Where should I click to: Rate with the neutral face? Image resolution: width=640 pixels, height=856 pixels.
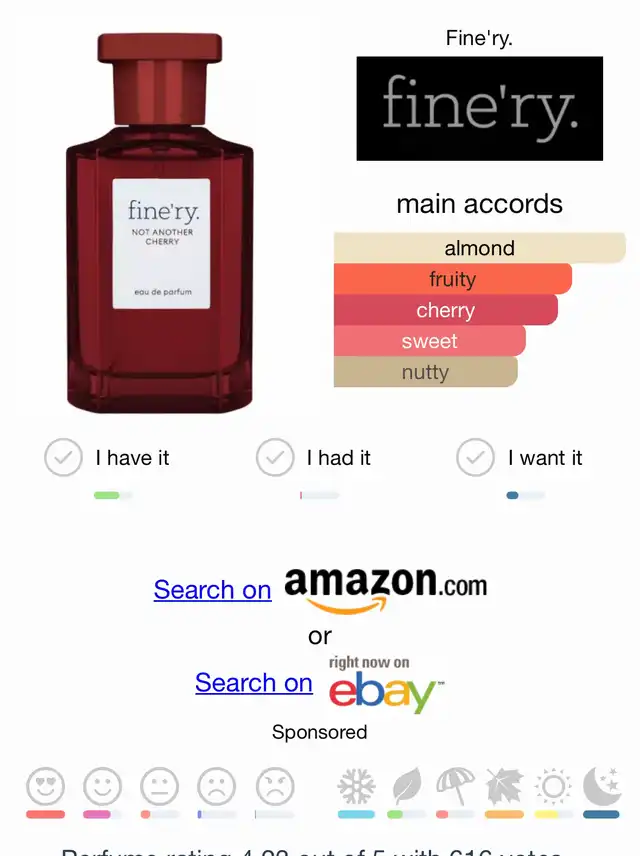(x=159, y=787)
